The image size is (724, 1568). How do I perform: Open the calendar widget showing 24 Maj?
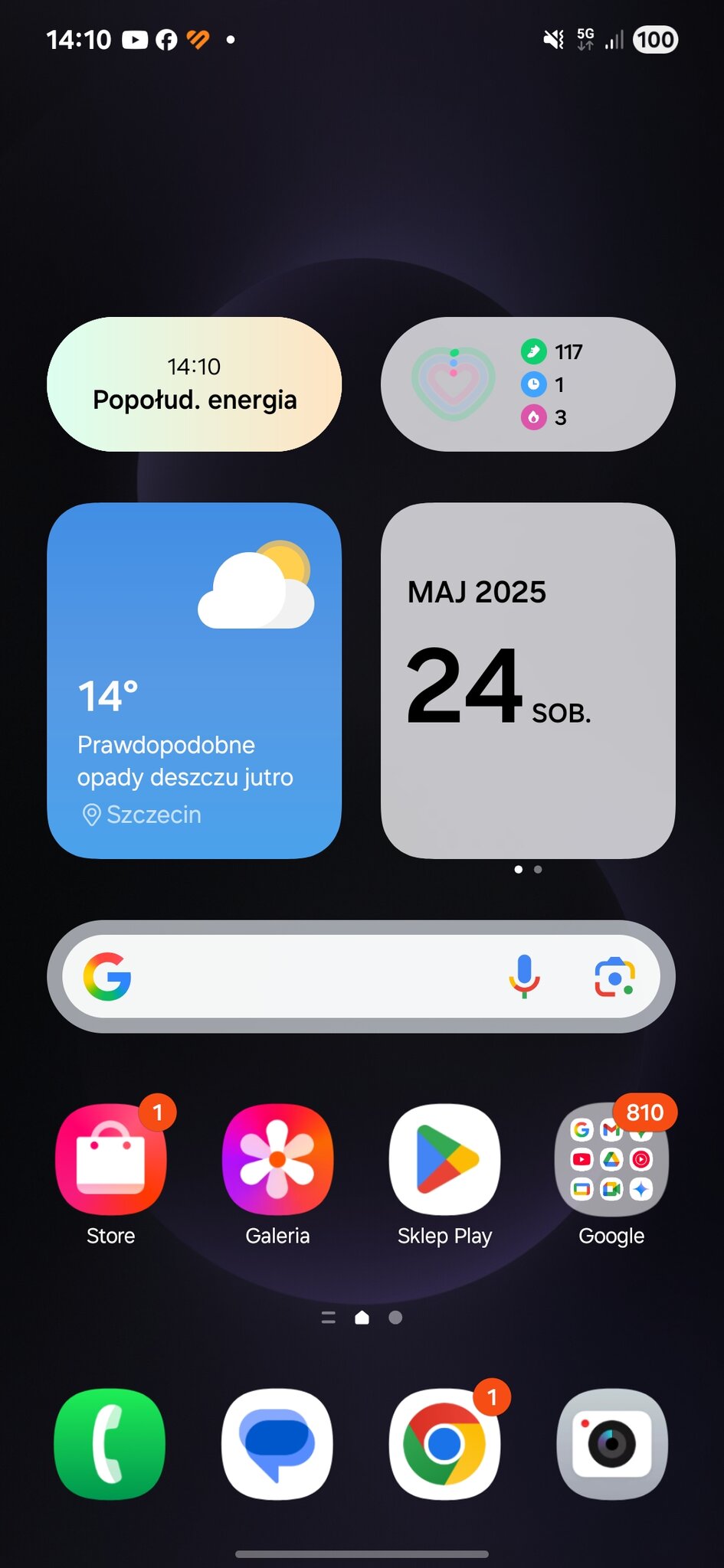[528, 680]
